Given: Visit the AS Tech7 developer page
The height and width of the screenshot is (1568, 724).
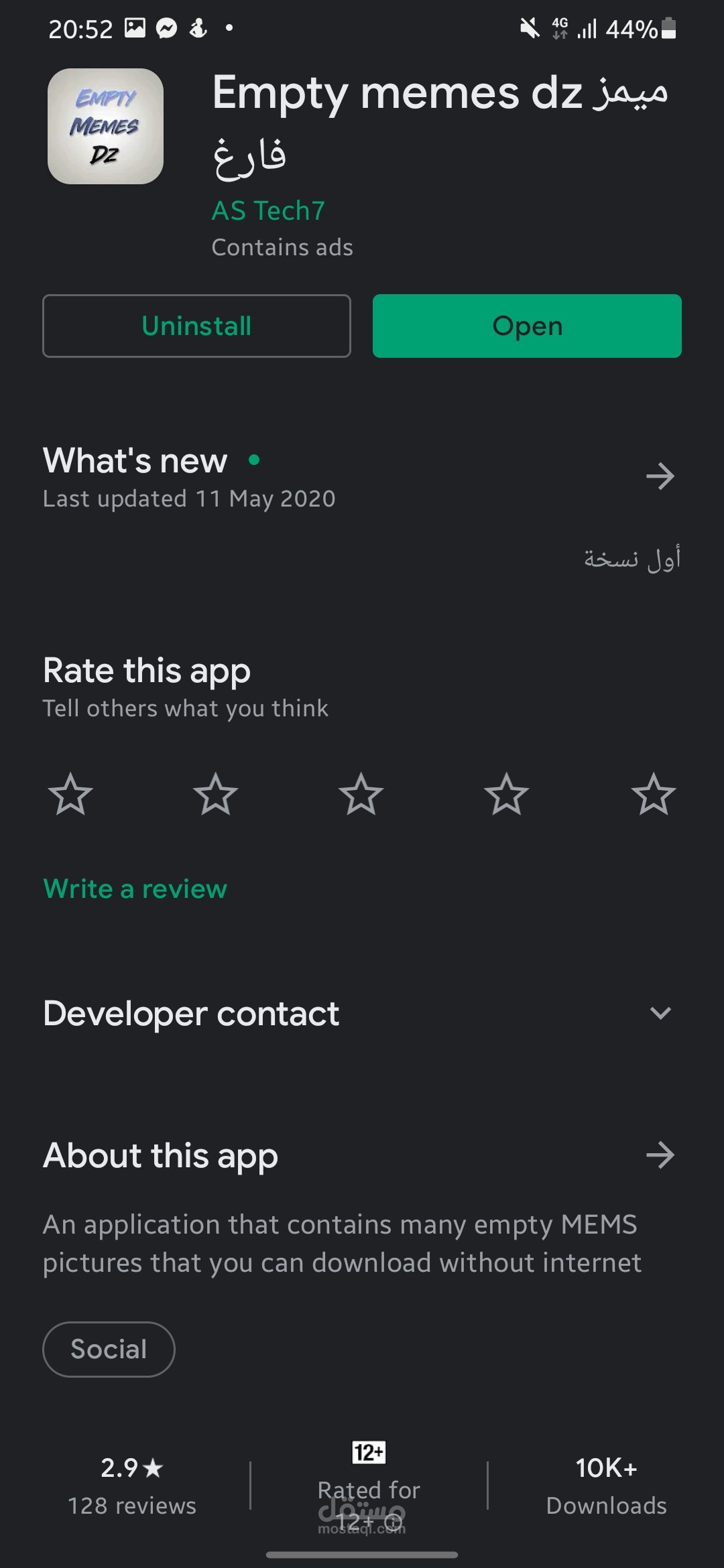Looking at the screenshot, I should (x=268, y=210).
